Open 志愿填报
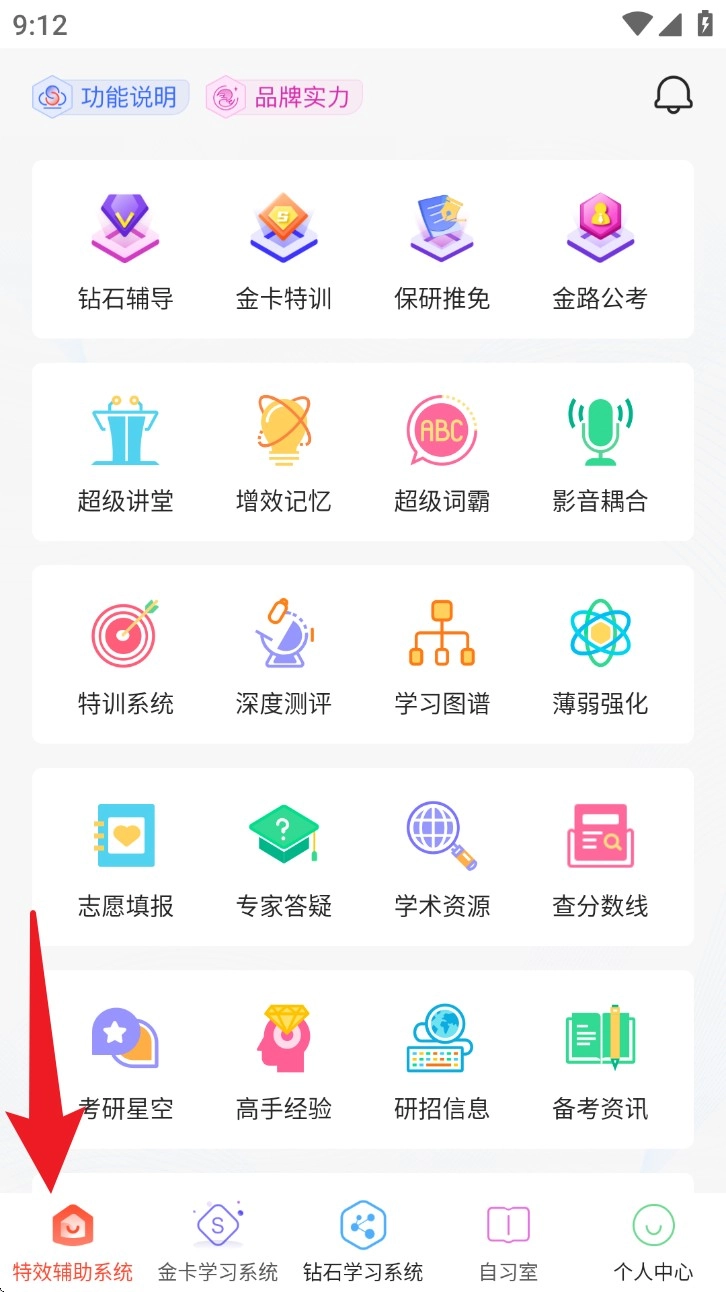726x1292 pixels. tap(126, 859)
